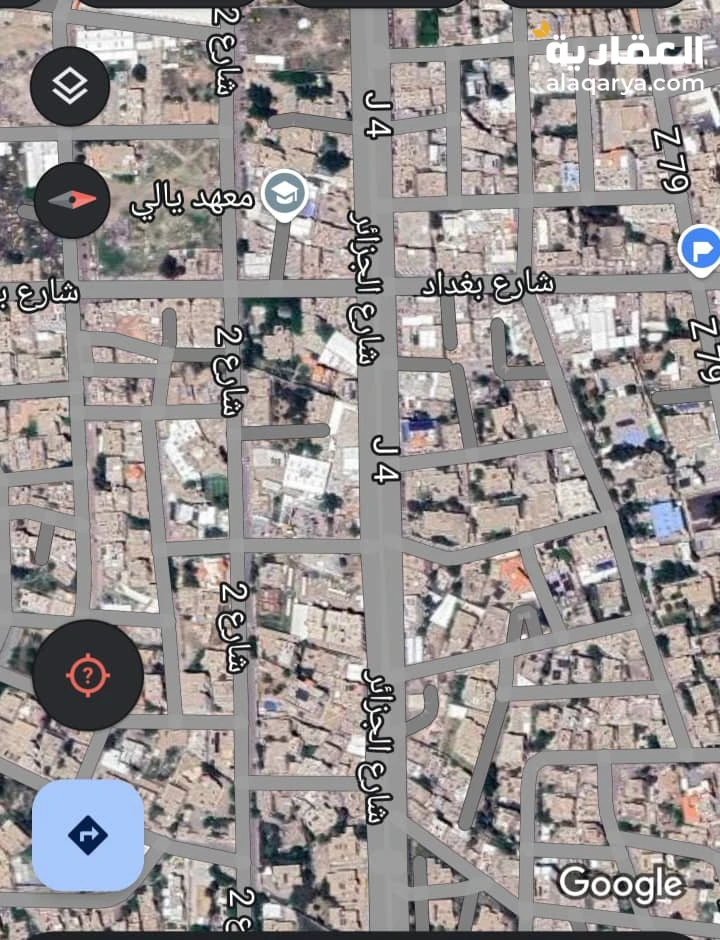The image size is (720, 940).
Task: Open the map layers selector
Action: coord(69,86)
